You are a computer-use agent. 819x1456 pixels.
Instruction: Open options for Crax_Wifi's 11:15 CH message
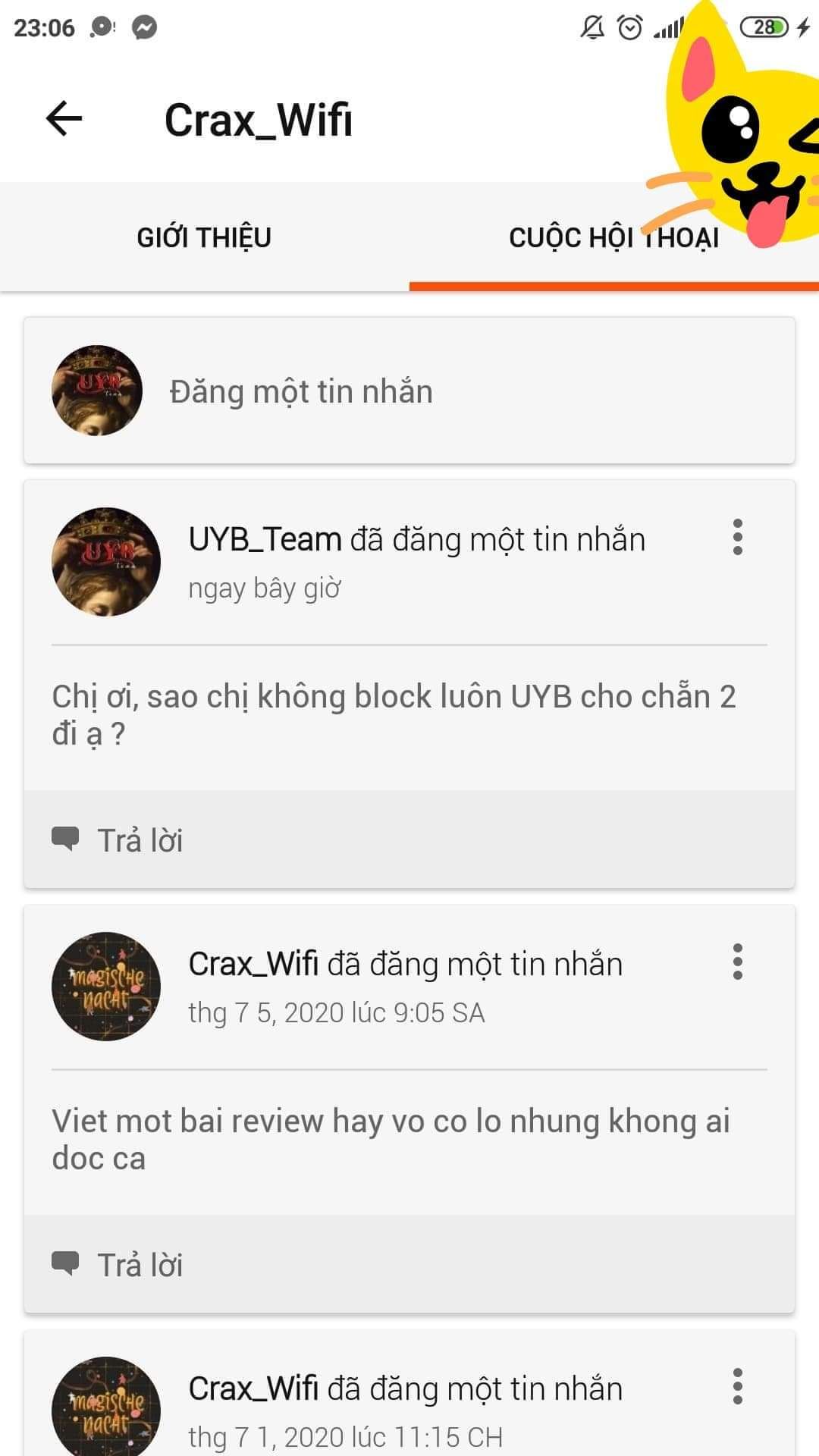pos(737,1387)
